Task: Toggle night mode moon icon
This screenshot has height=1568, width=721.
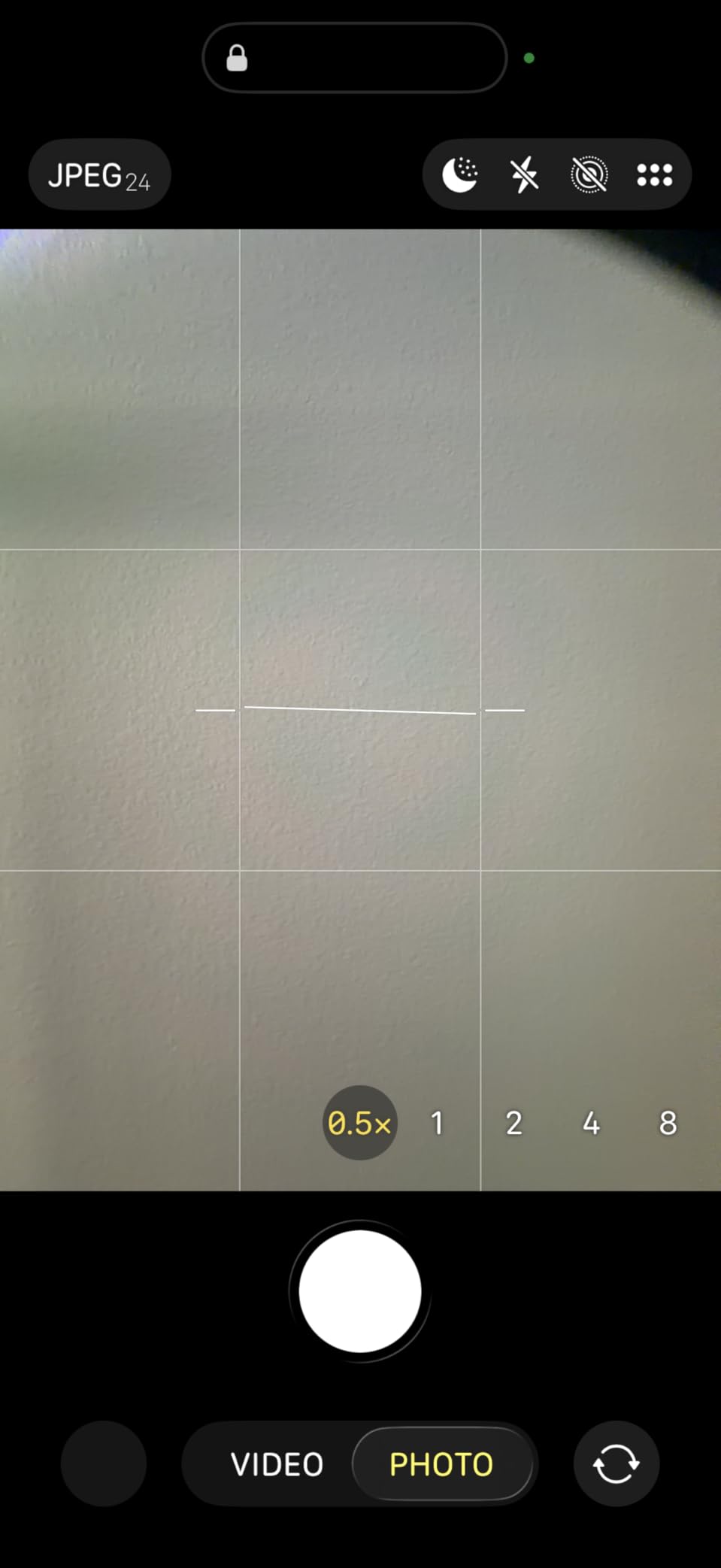Action: (459, 174)
